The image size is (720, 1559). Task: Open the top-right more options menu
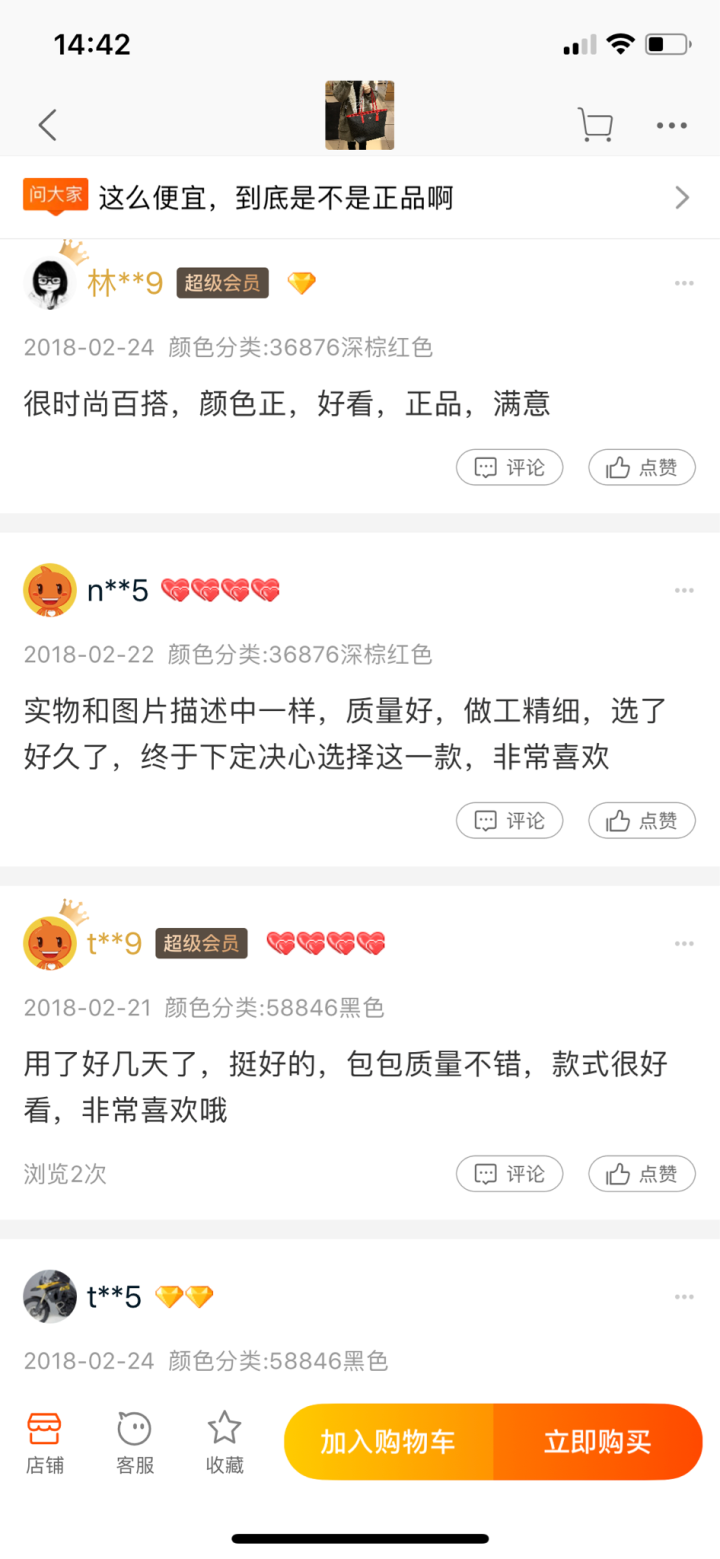tap(672, 126)
